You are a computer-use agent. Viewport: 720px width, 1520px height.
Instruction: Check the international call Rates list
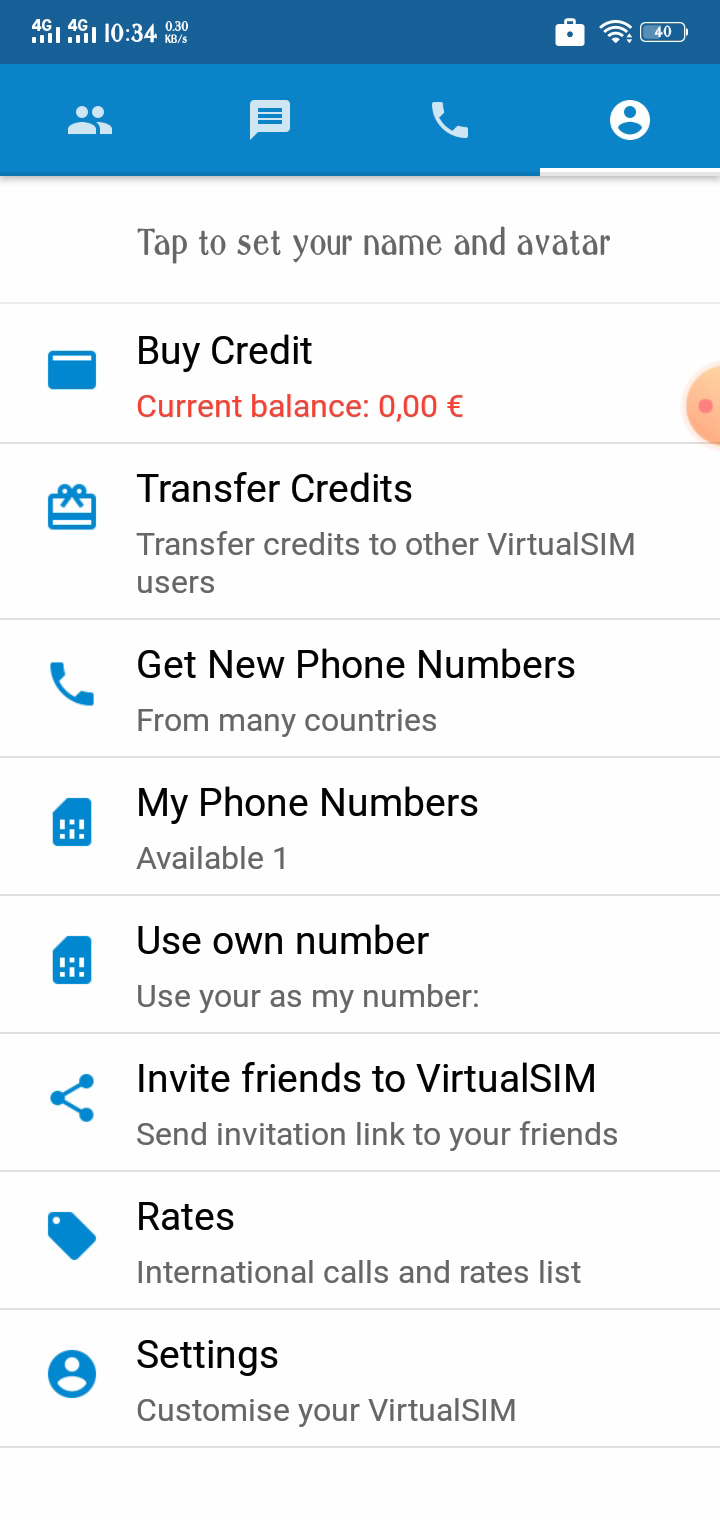click(360, 1241)
